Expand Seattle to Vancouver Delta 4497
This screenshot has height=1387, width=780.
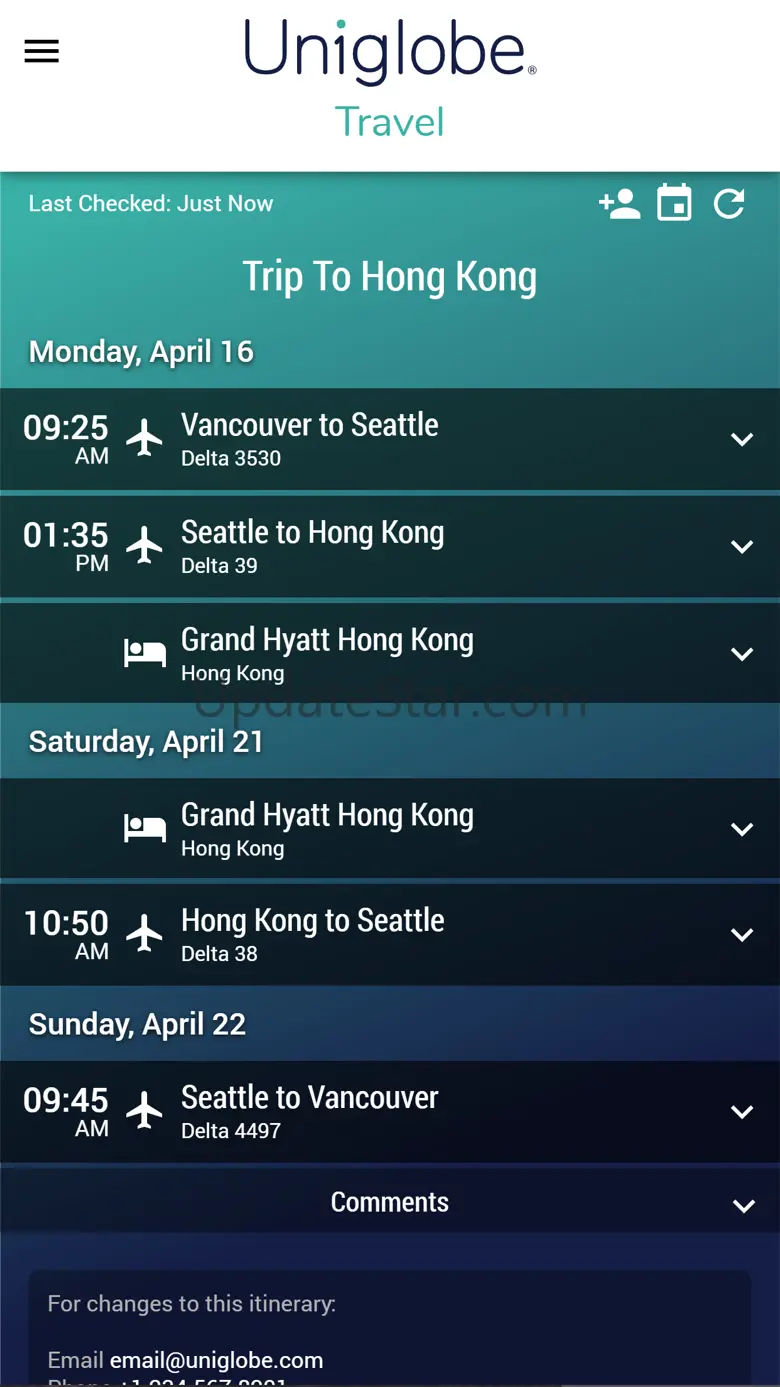390,1112
